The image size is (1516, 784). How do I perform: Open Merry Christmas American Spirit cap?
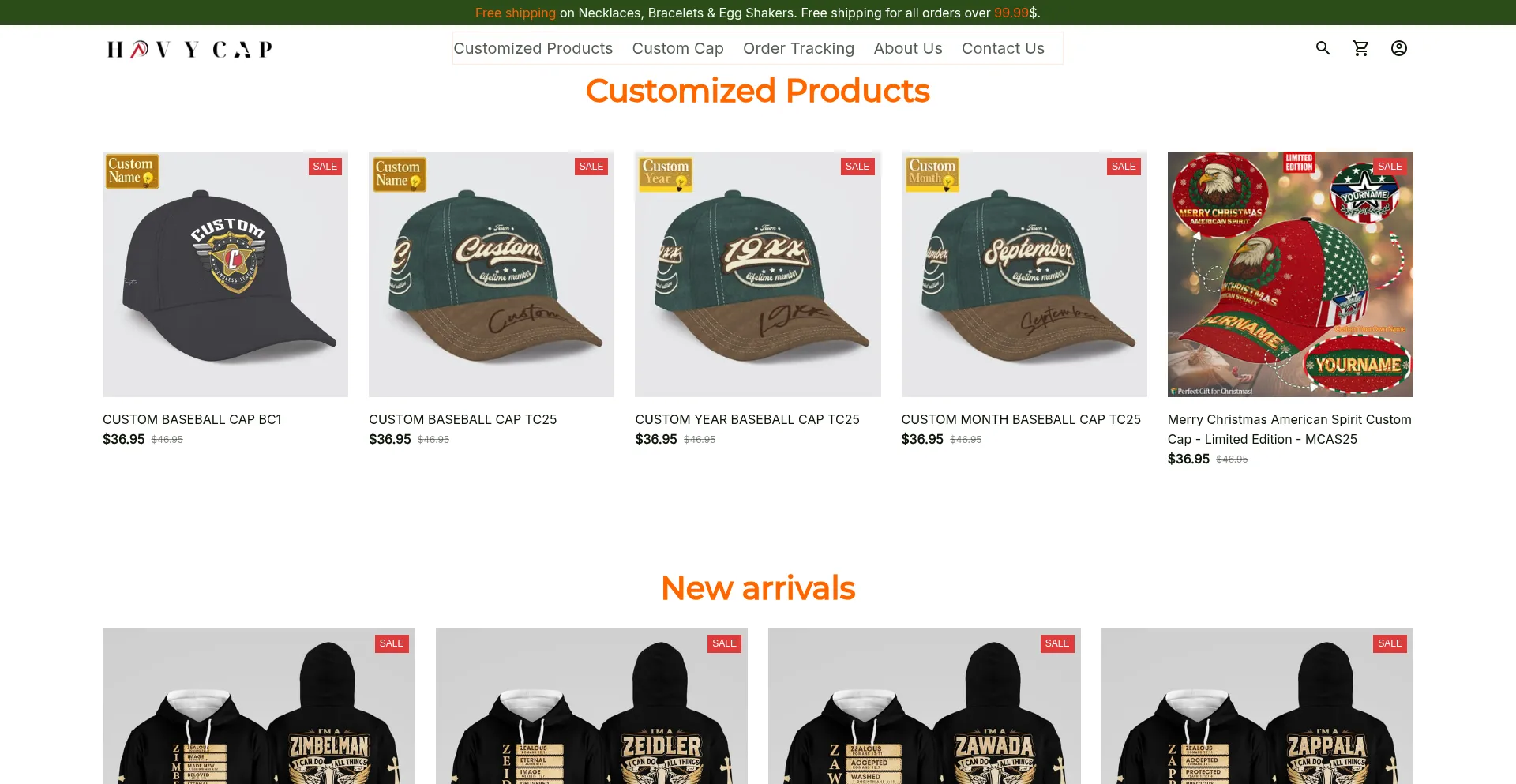(x=1290, y=274)
